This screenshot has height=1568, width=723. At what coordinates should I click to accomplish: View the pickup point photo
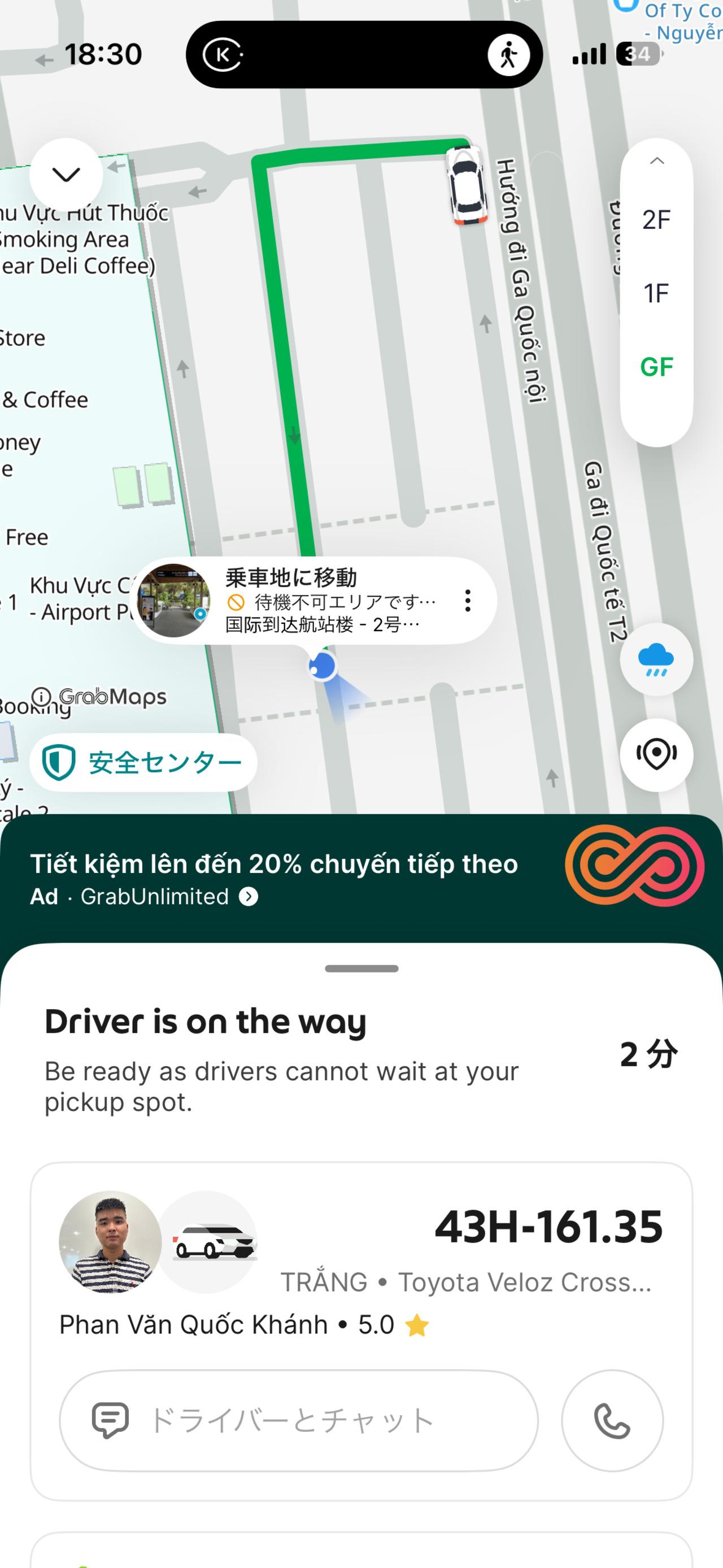[174, 601]
